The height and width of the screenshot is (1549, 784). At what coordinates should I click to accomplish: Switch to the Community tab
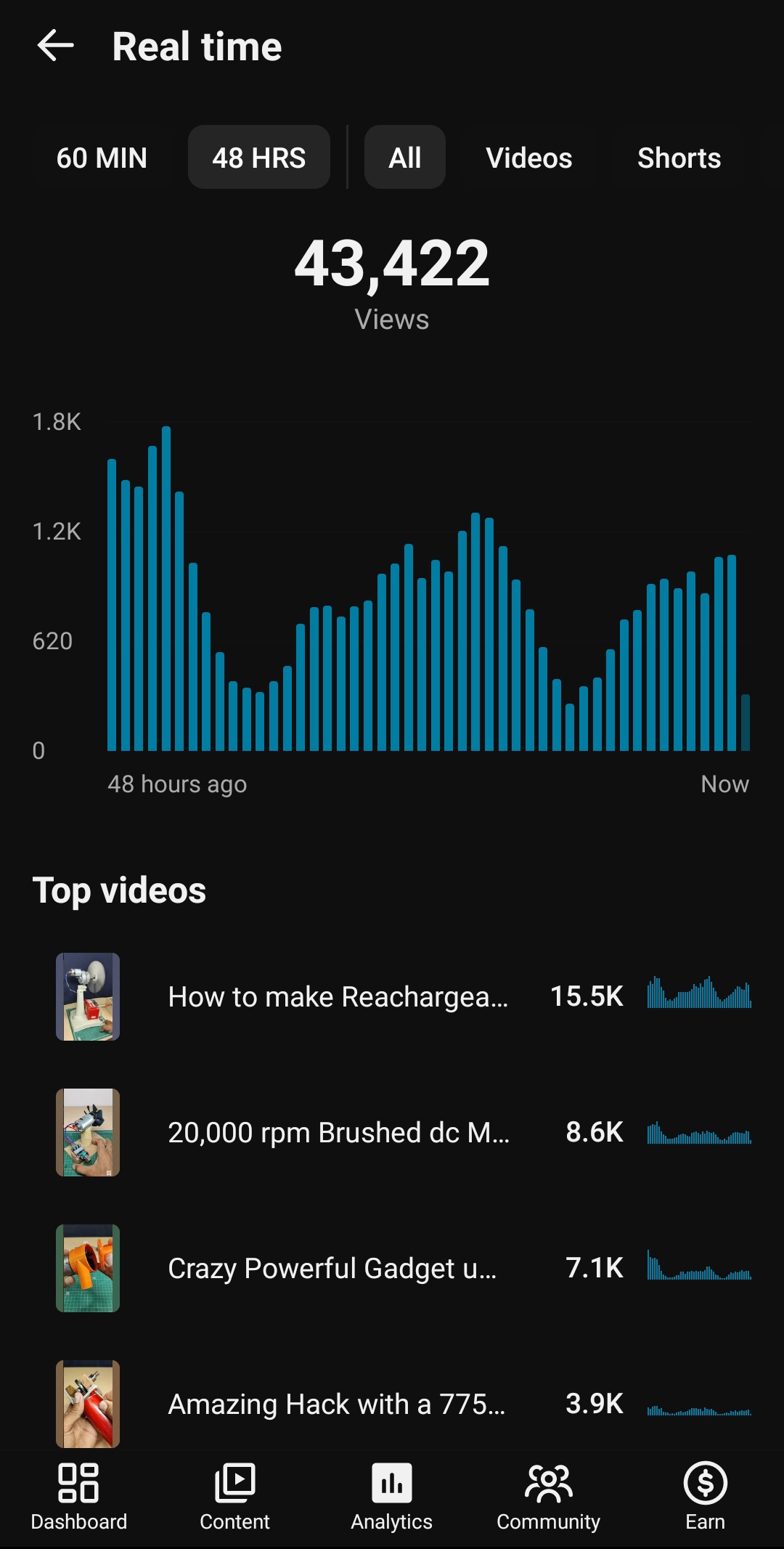pos(549,1497)
